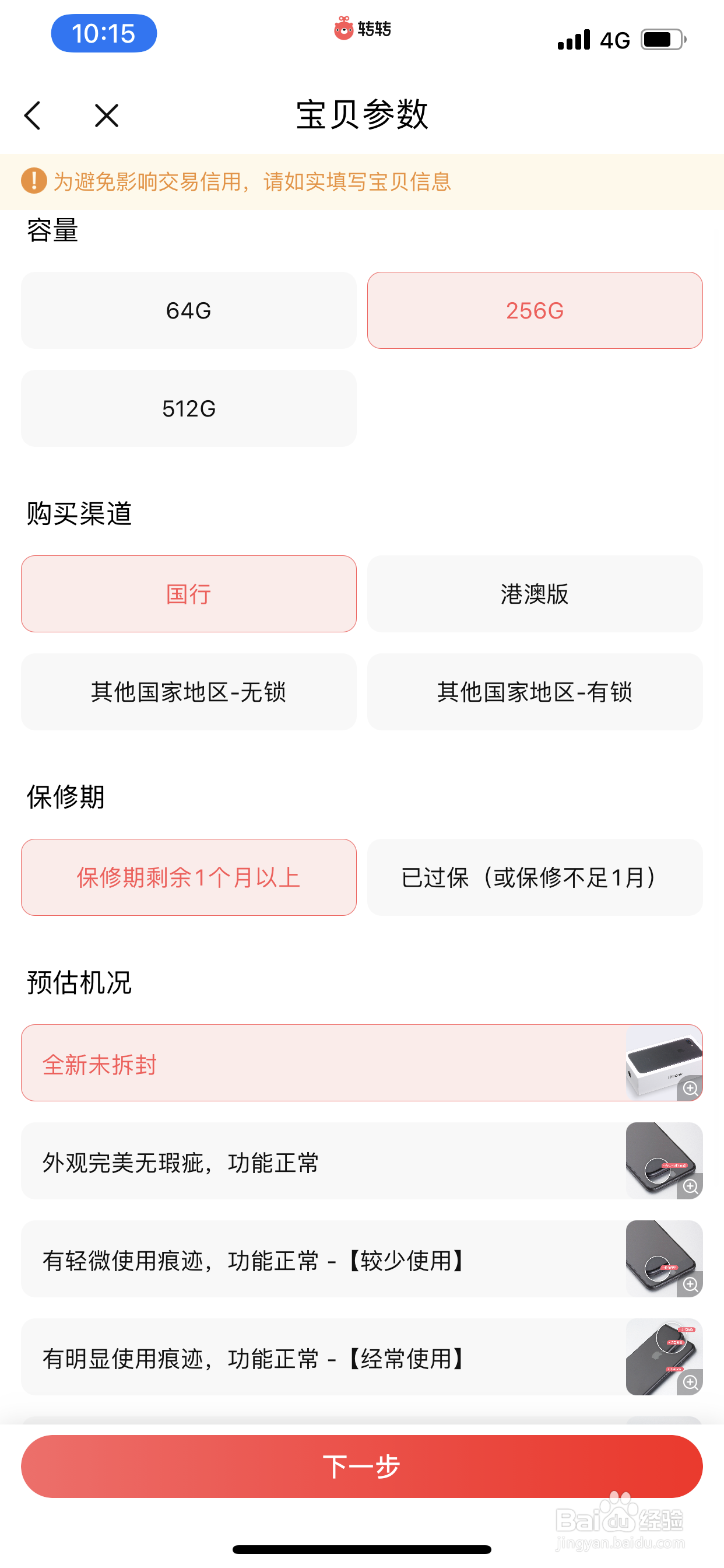
Task: Click the magnifier icon on 全新未拆封 image
Action: (691, 1090)
